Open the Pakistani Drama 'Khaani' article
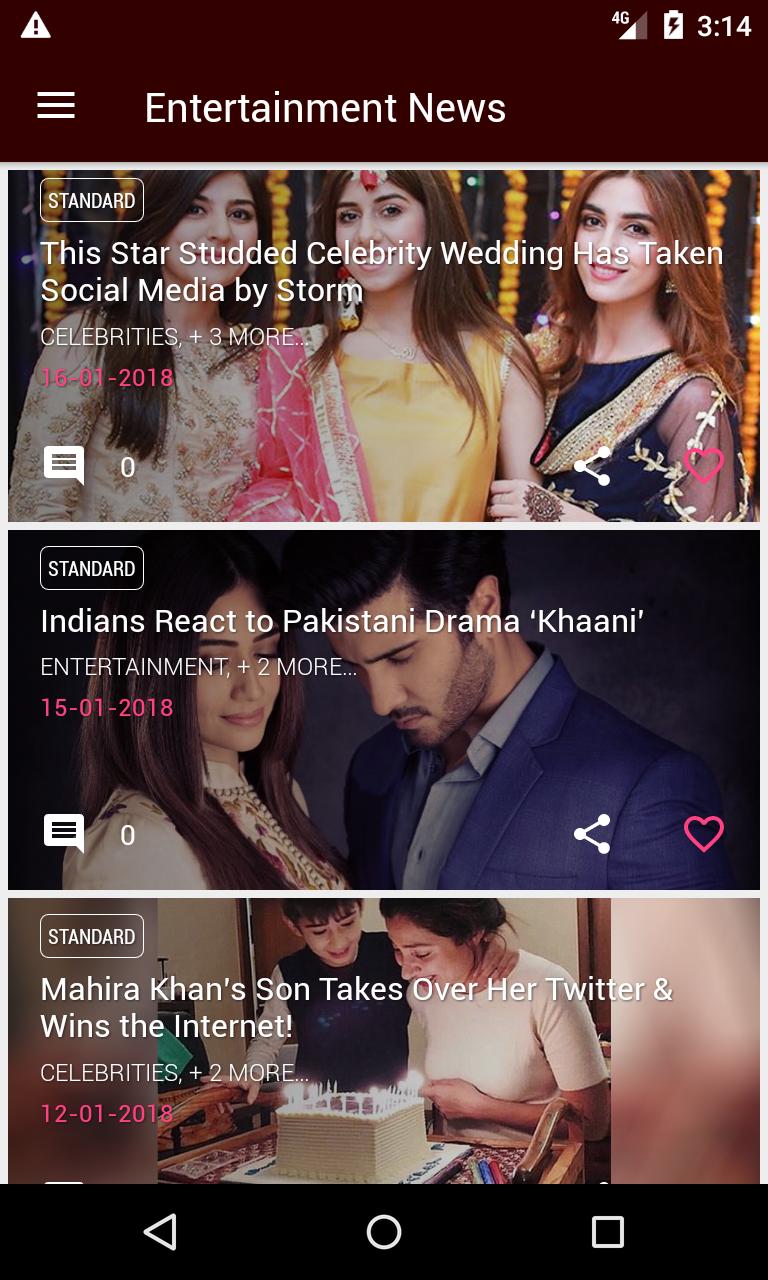The width and height of the screenshot is (768, 1280). 342,622
